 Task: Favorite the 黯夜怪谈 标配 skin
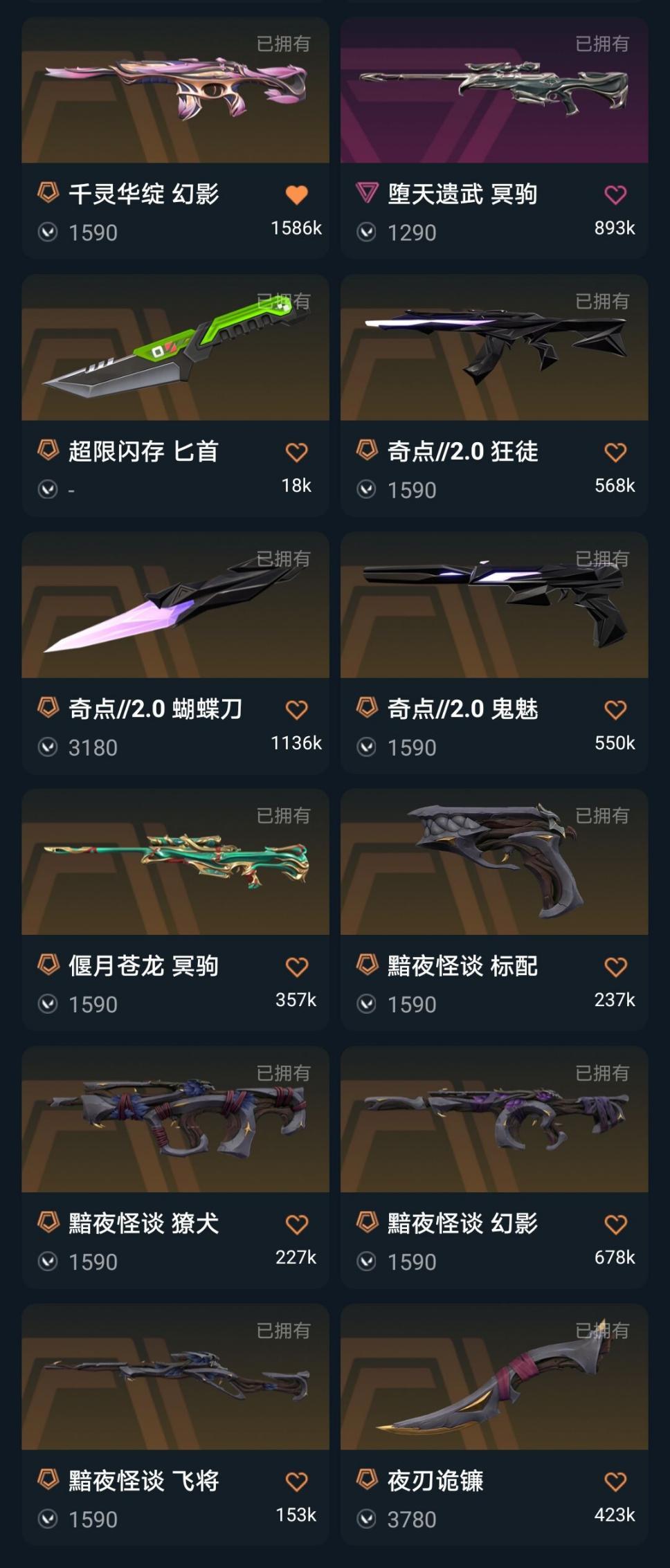(x=615, y=967)
